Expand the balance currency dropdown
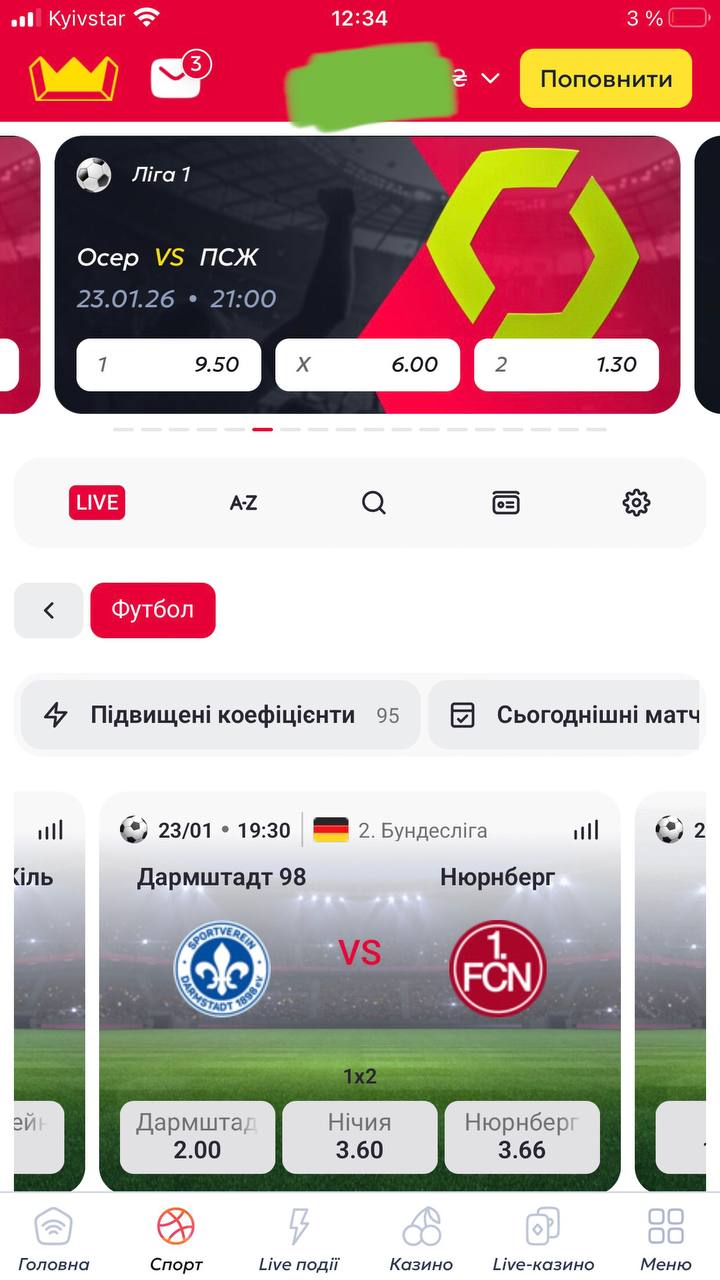Screen dimensions: 720x1280 coord(489,78)
